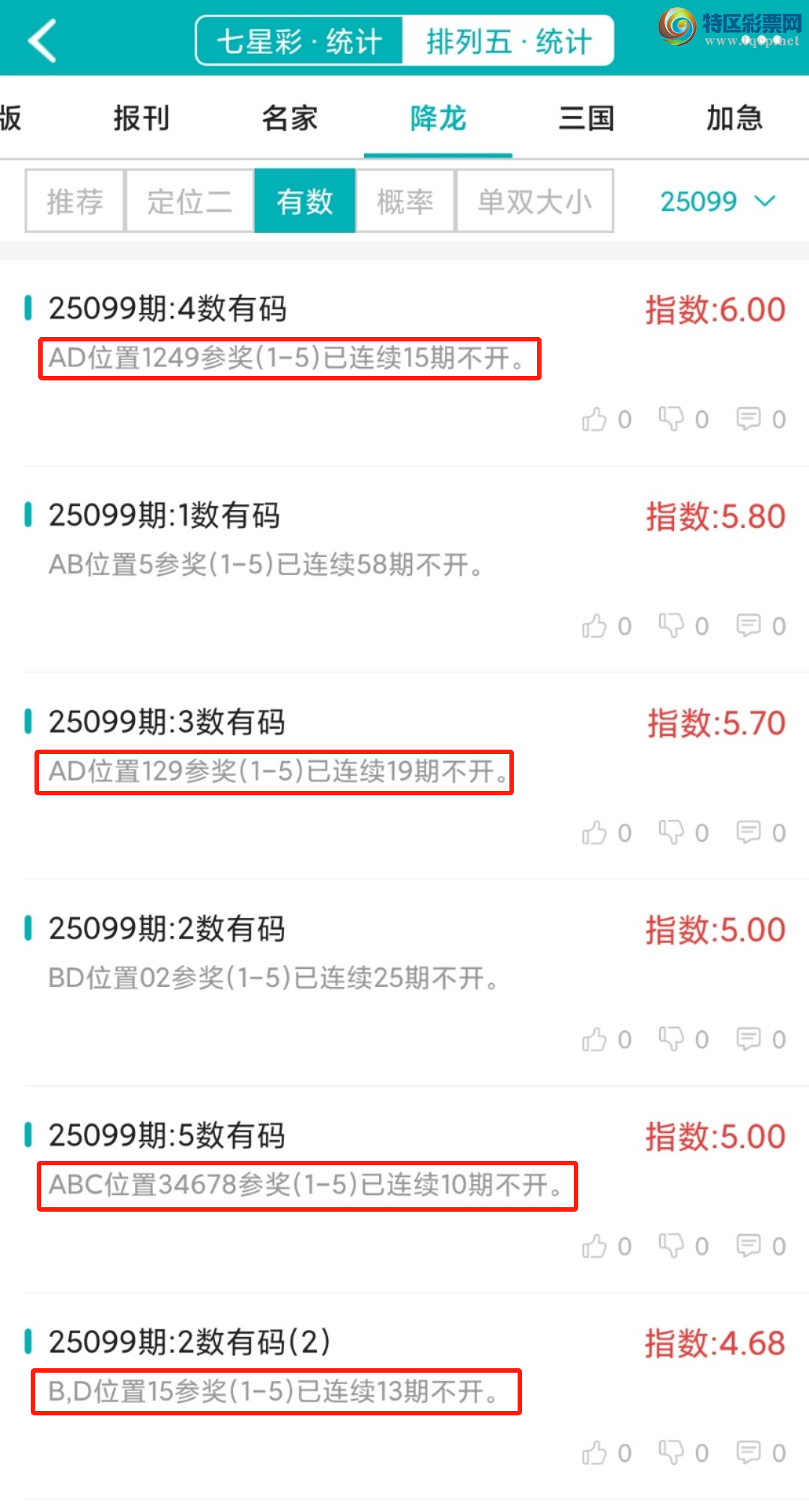
Task: Switch to 七星彩·统计 segment
Action: (300, 41)
